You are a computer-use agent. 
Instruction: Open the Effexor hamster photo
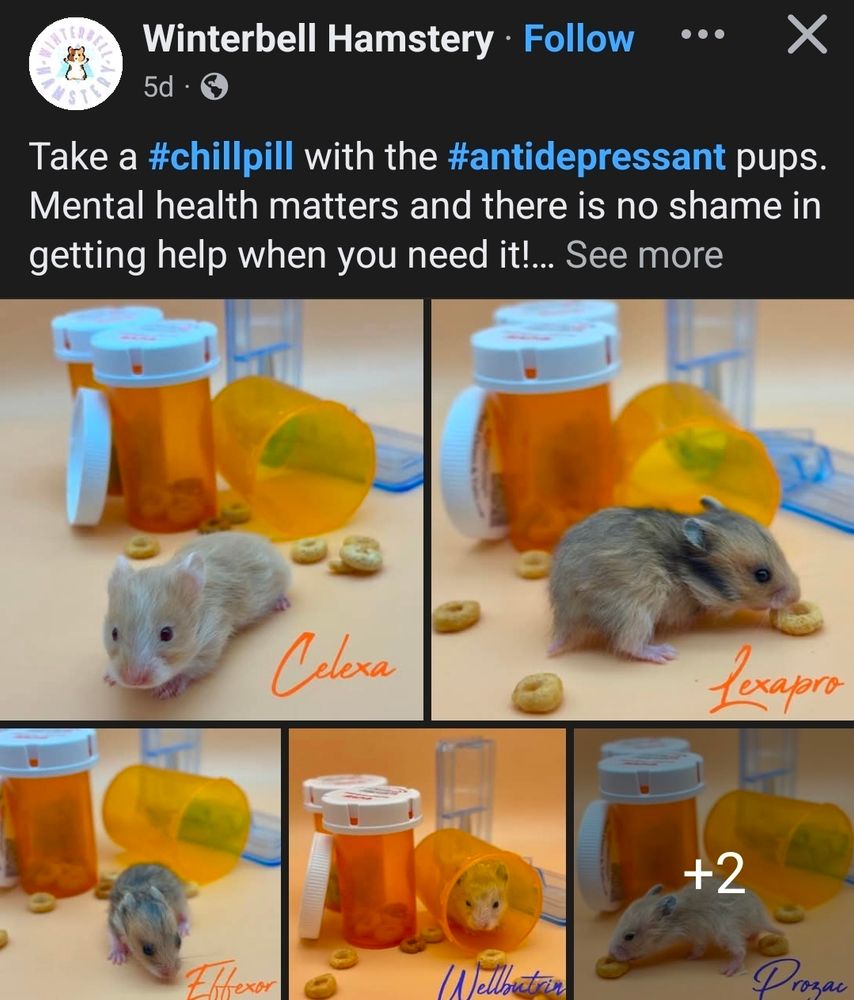(140, 860)
